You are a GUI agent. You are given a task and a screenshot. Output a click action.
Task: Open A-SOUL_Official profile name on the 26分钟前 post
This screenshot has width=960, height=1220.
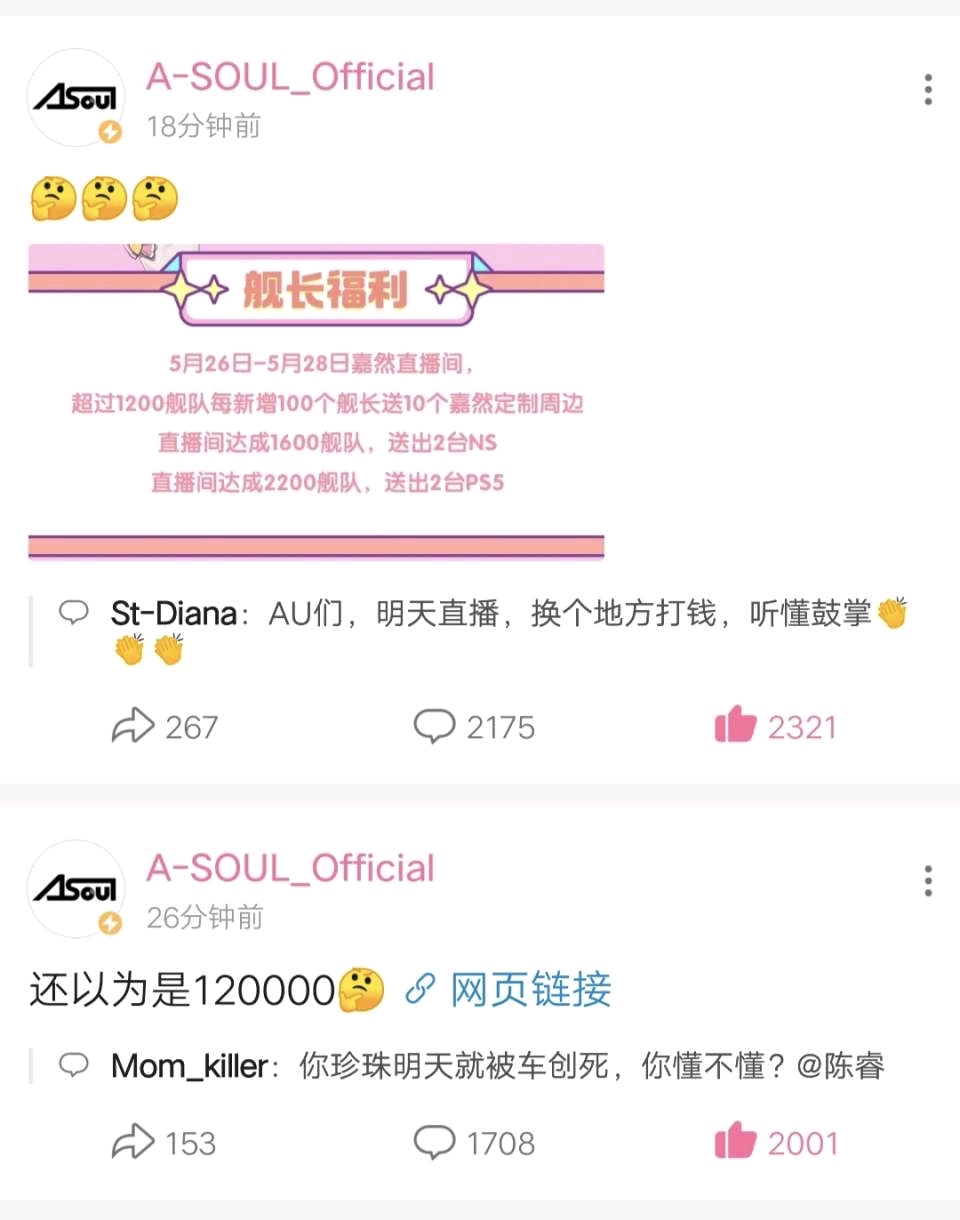coord(290,868)
